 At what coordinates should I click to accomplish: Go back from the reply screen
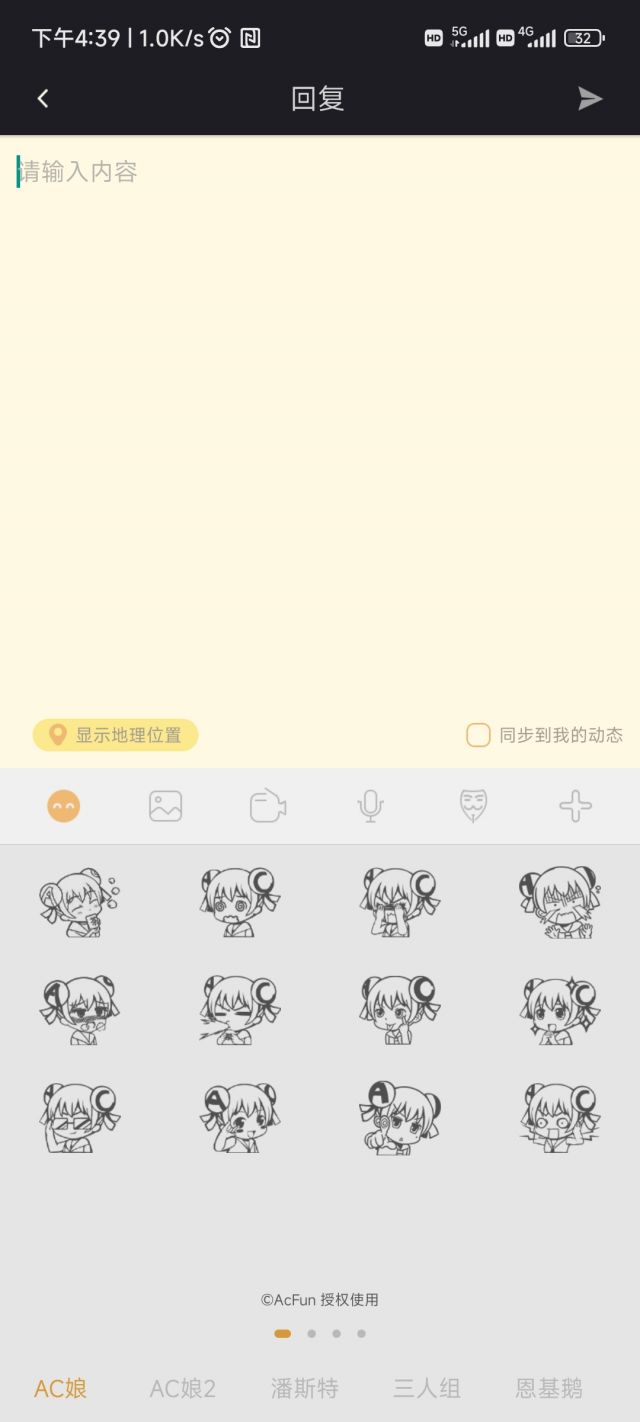click(x=42, y=98)
